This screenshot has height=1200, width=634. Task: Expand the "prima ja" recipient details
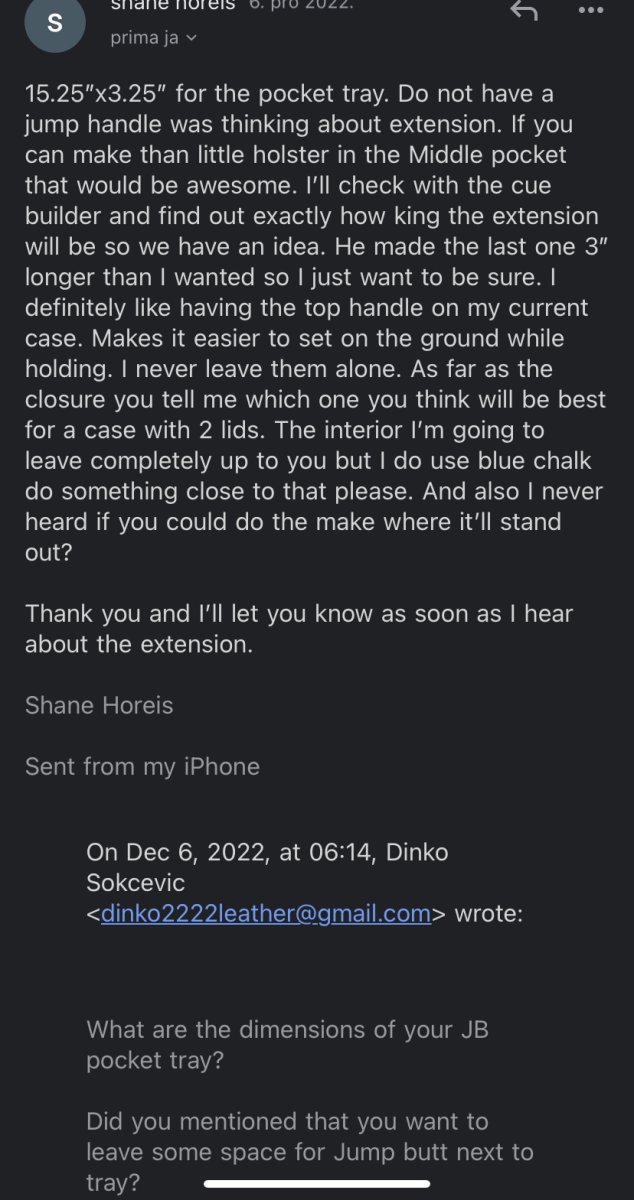[154, 38]
